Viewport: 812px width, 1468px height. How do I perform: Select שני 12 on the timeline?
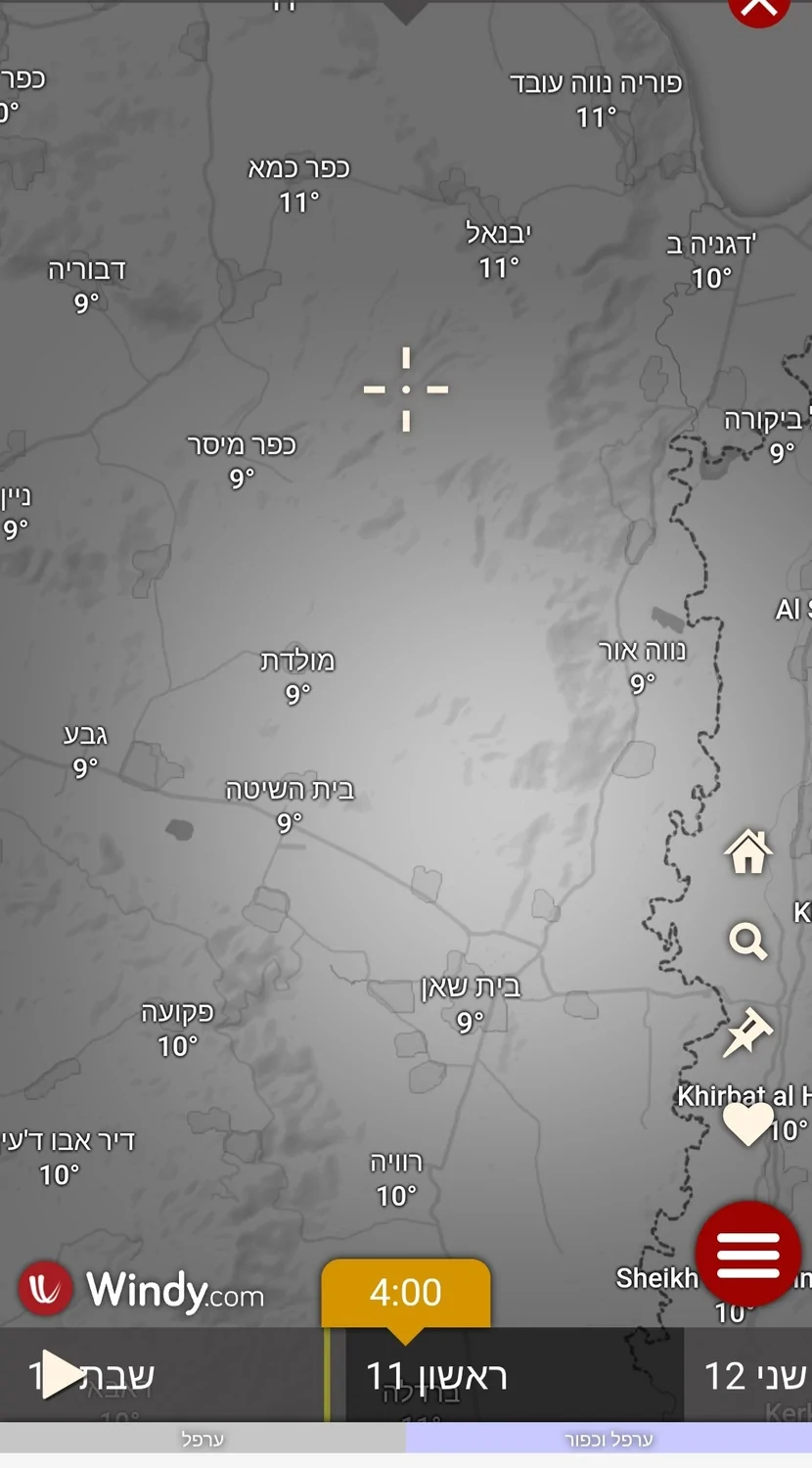pos(754,1376)
